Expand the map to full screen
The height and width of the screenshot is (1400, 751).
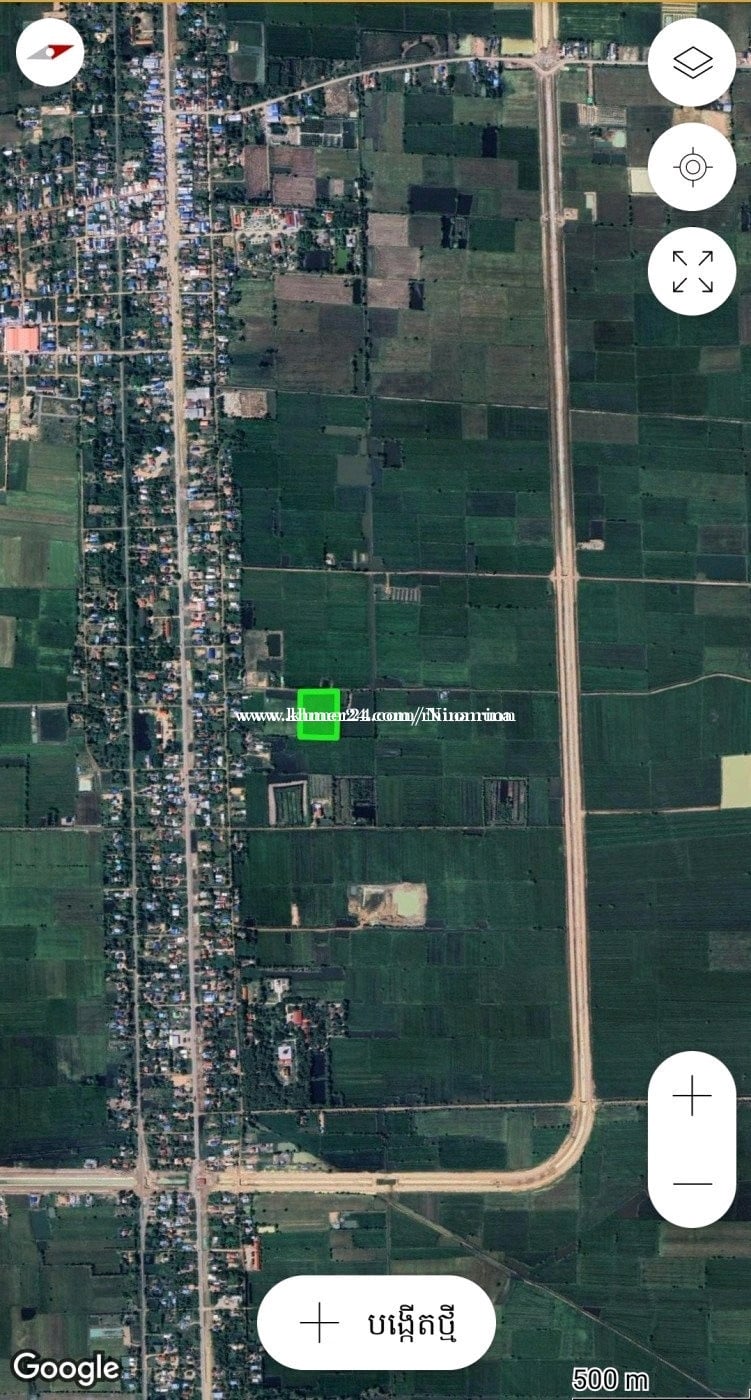(692, 271)
